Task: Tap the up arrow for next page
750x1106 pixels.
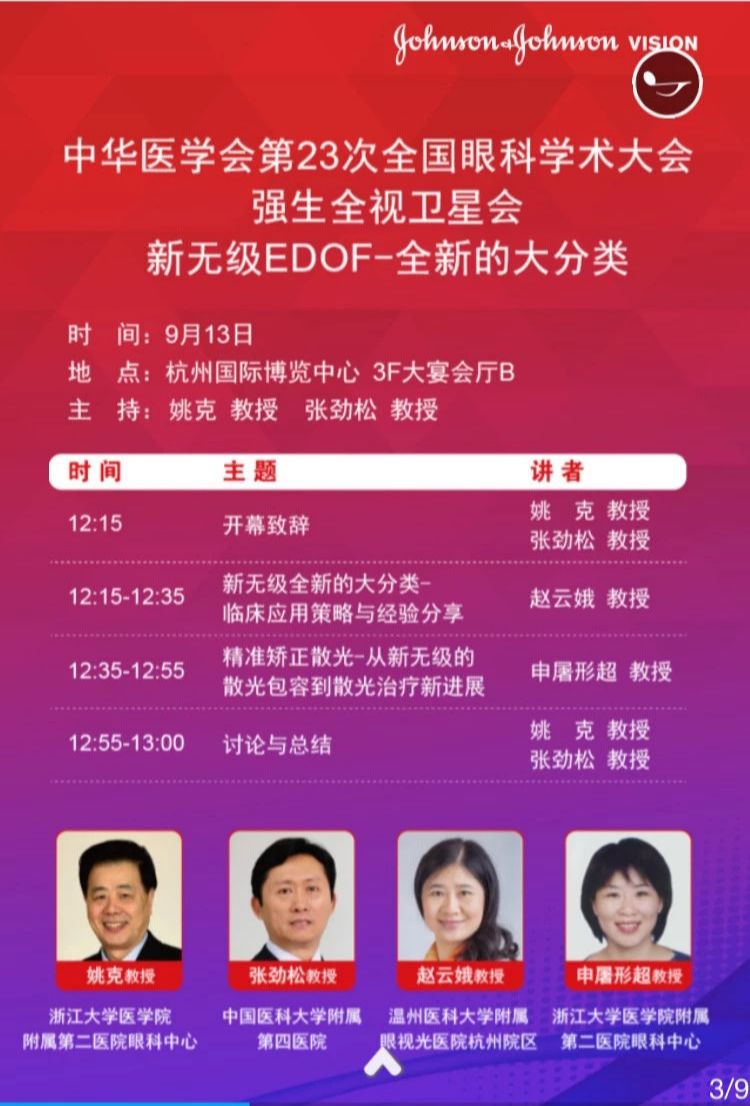Action: click(x=382, y=1062)
